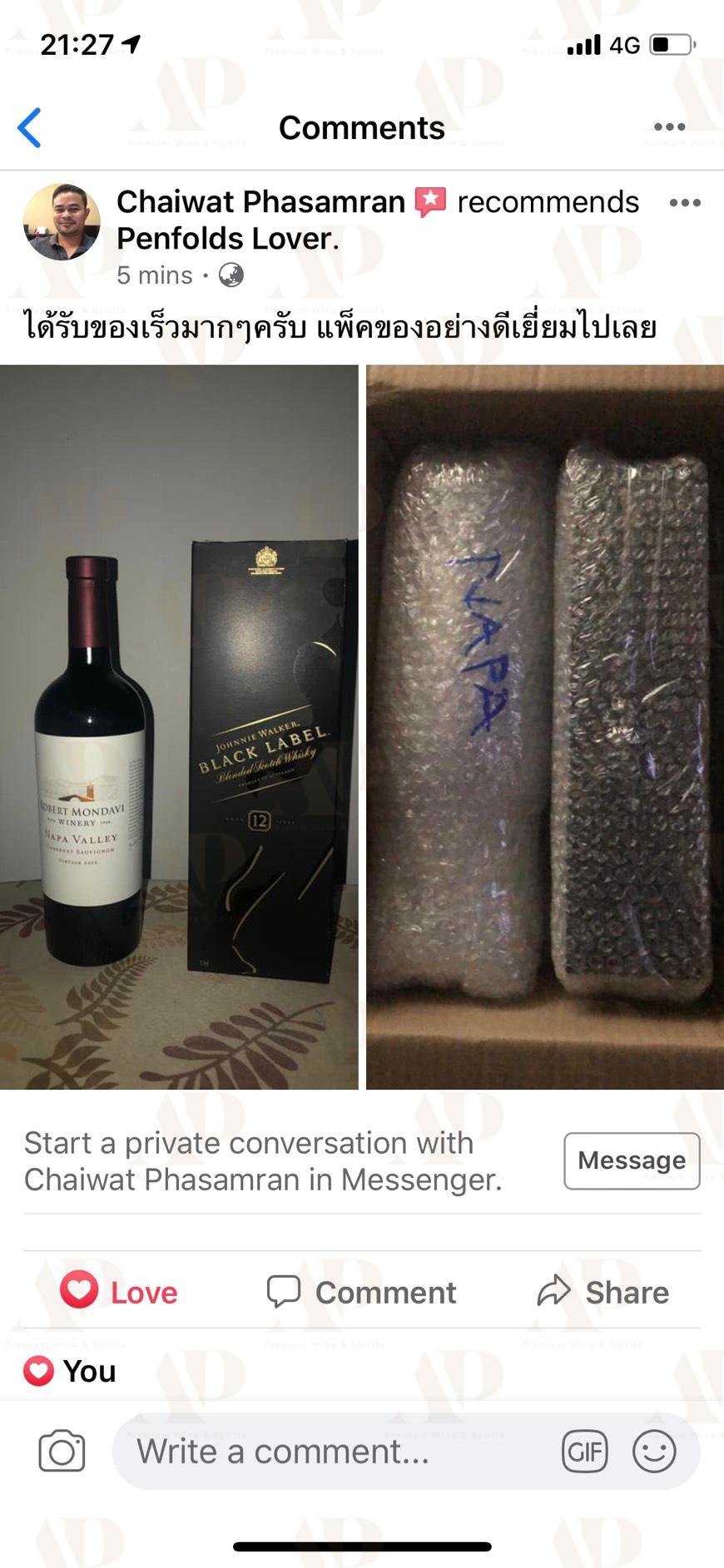Tap the Comment button

pos(361,1292)
